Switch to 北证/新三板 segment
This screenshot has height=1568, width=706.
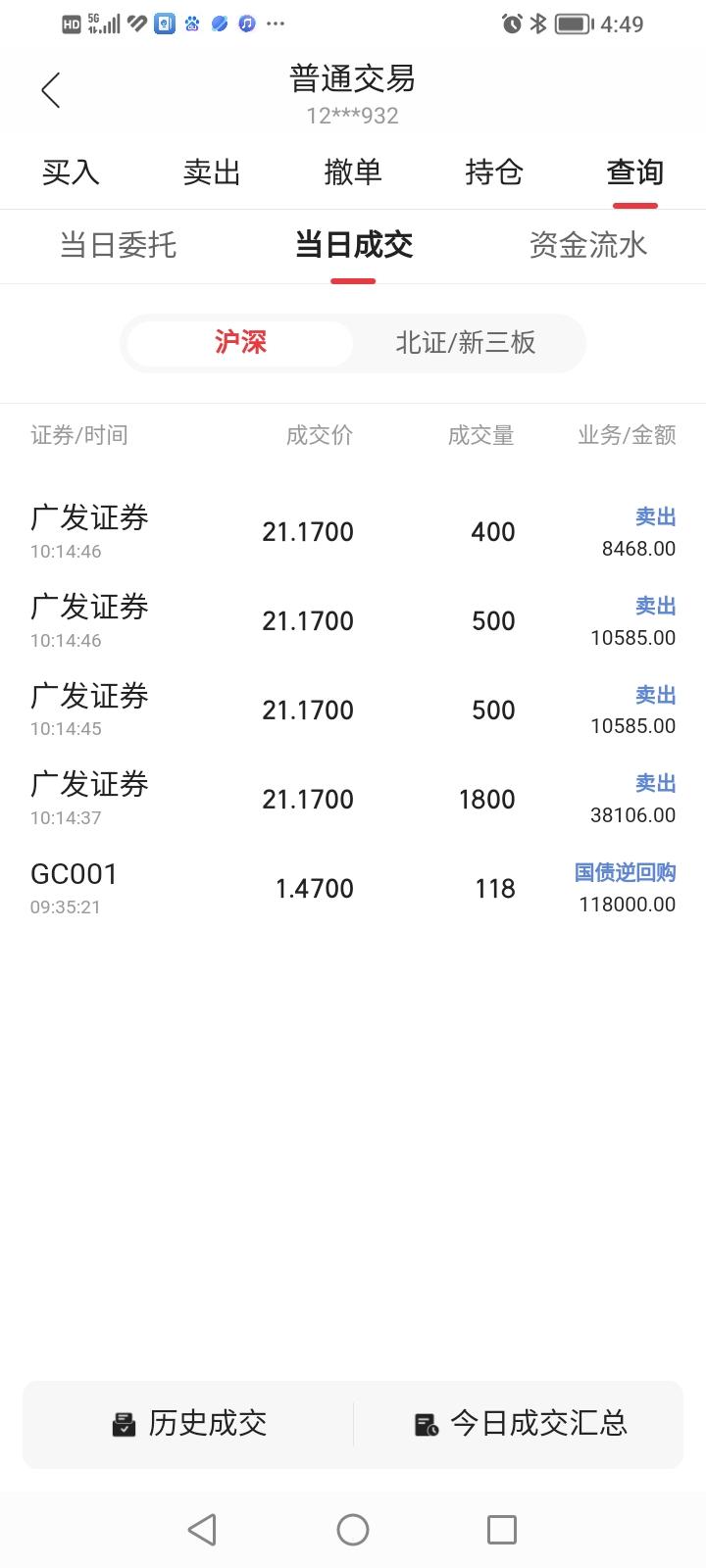coord(466,343)
